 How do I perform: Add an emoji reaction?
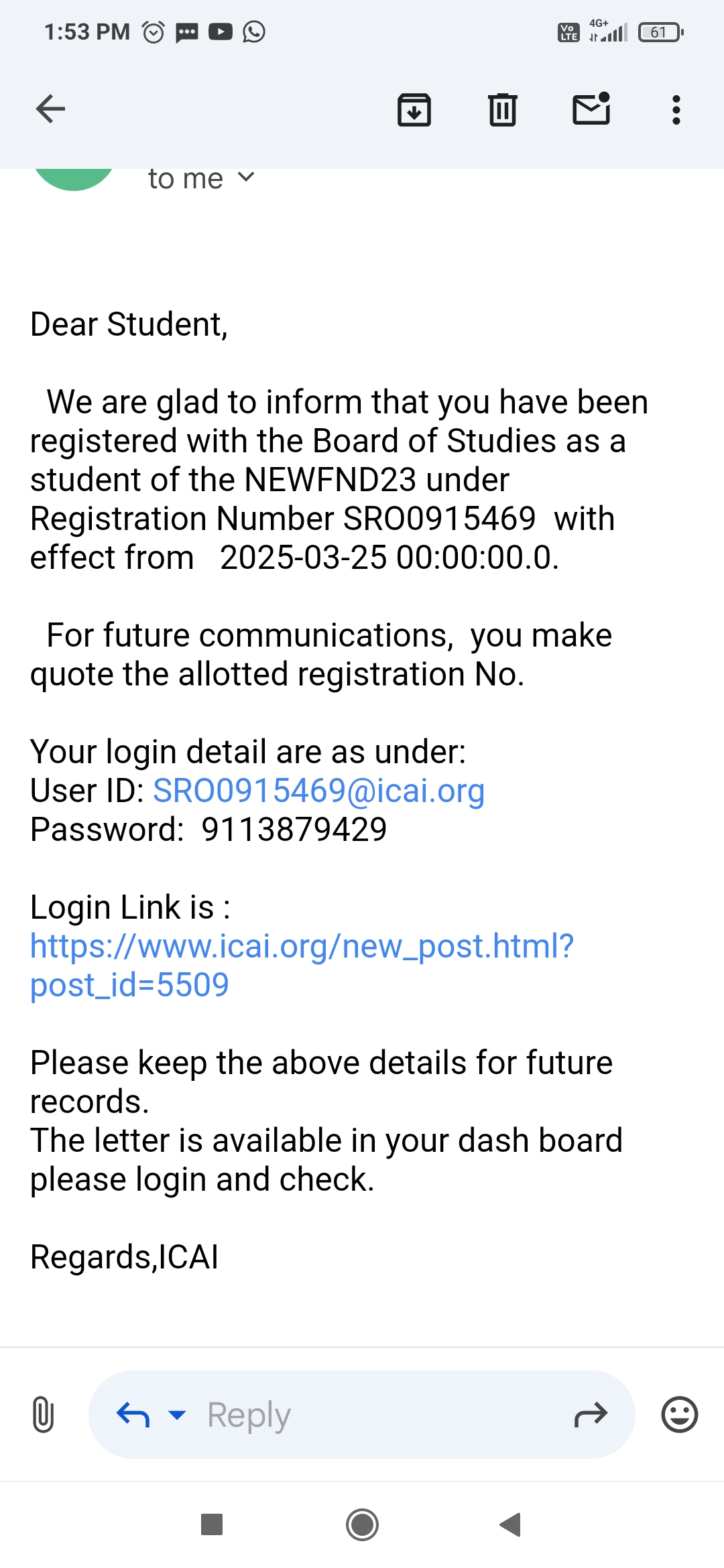pyautogui.click(x=679, y=1415)
